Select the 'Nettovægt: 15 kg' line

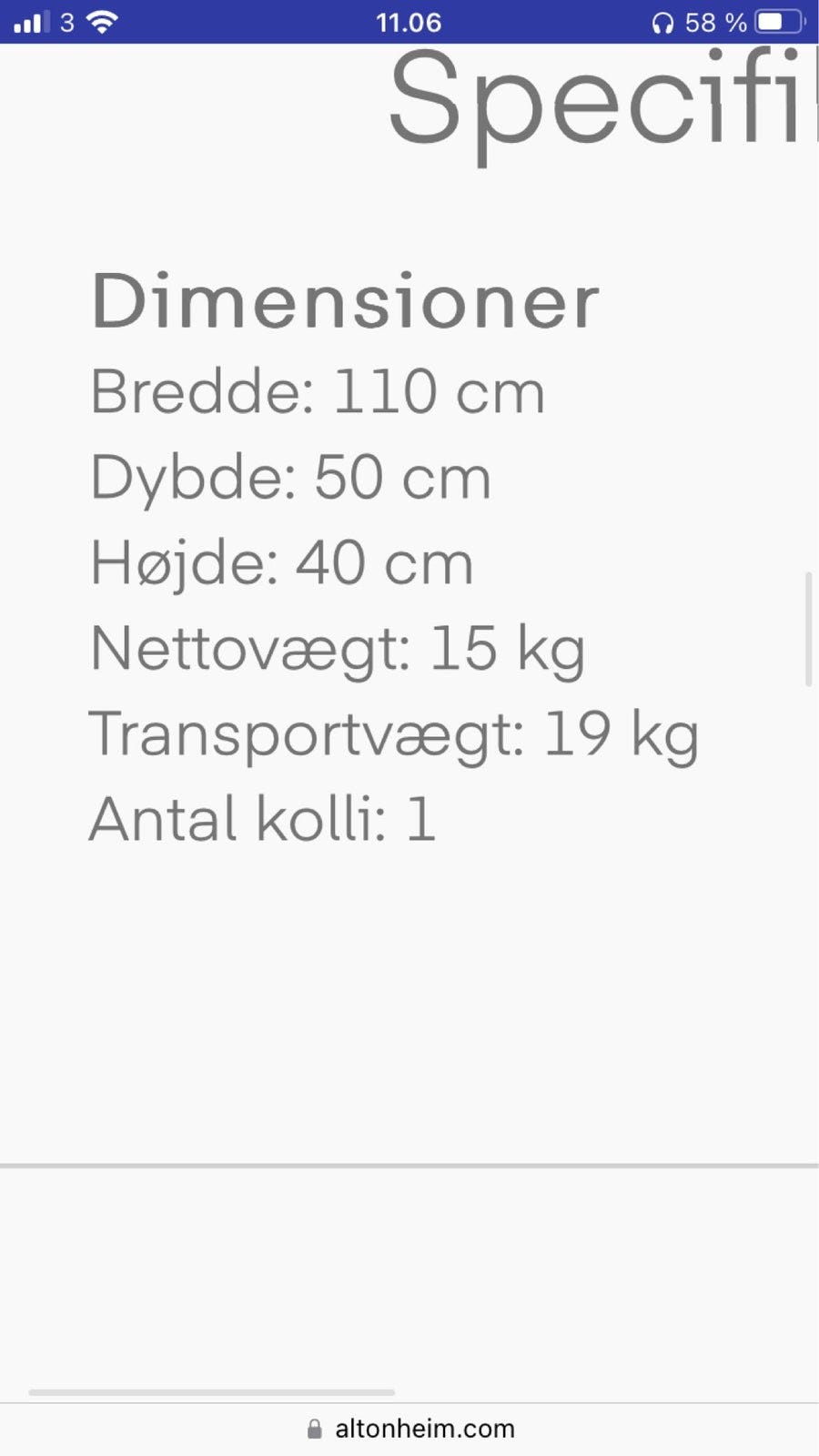[x=338, y=647]
